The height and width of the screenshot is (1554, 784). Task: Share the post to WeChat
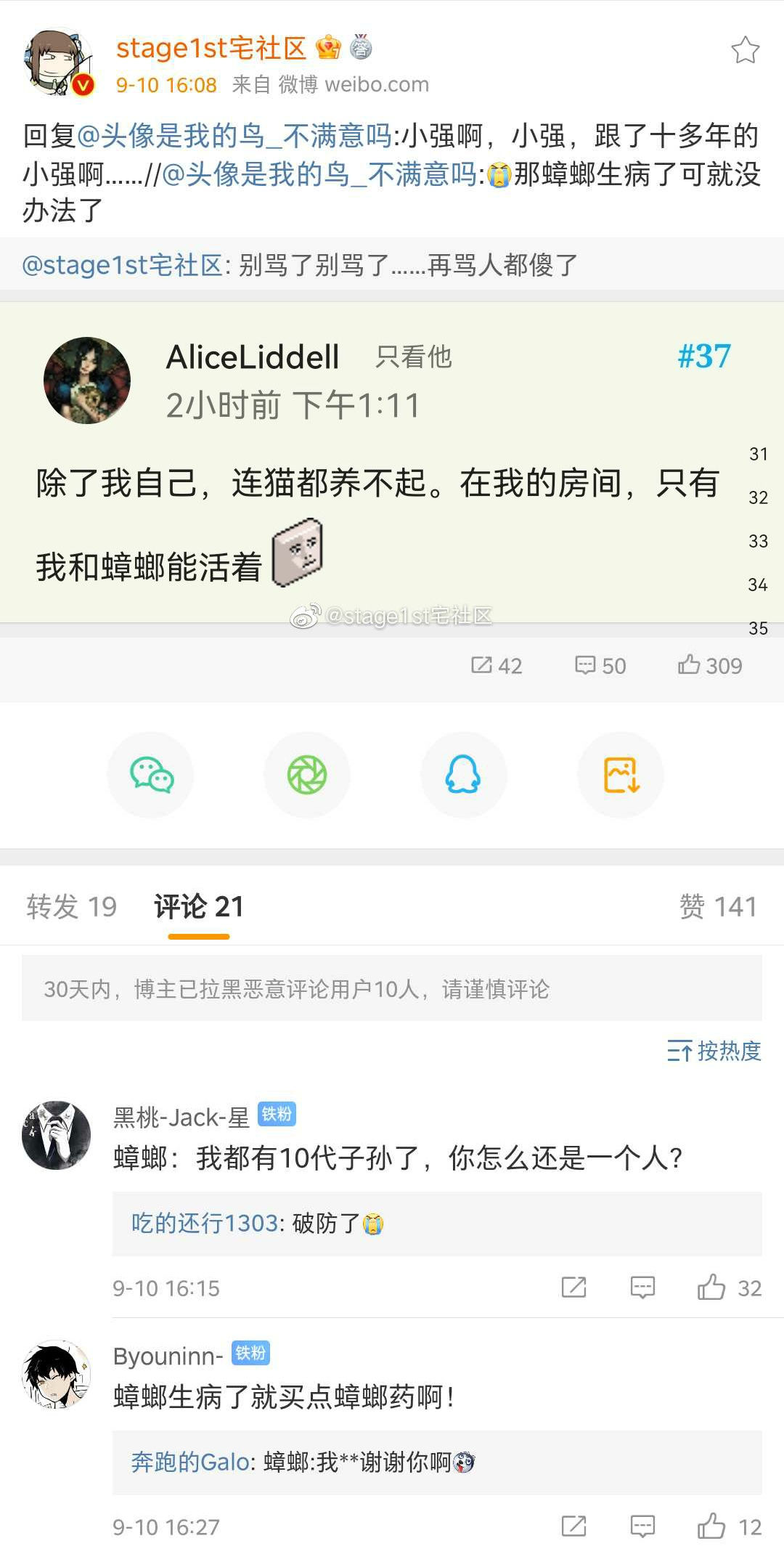(x=150, y=775)
